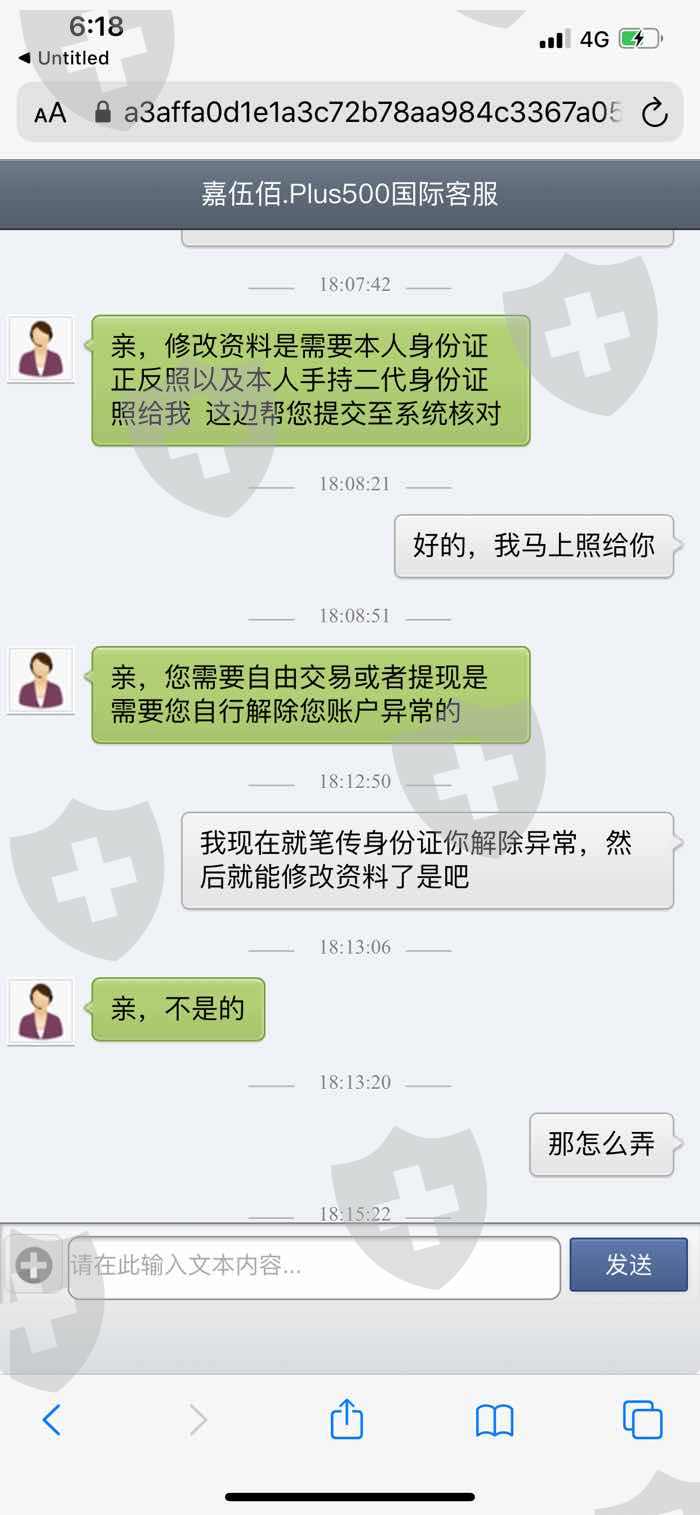Tap the 发送 send button
The image size is (700, 1515).
pyautogui.click(x=628, y=1265)
